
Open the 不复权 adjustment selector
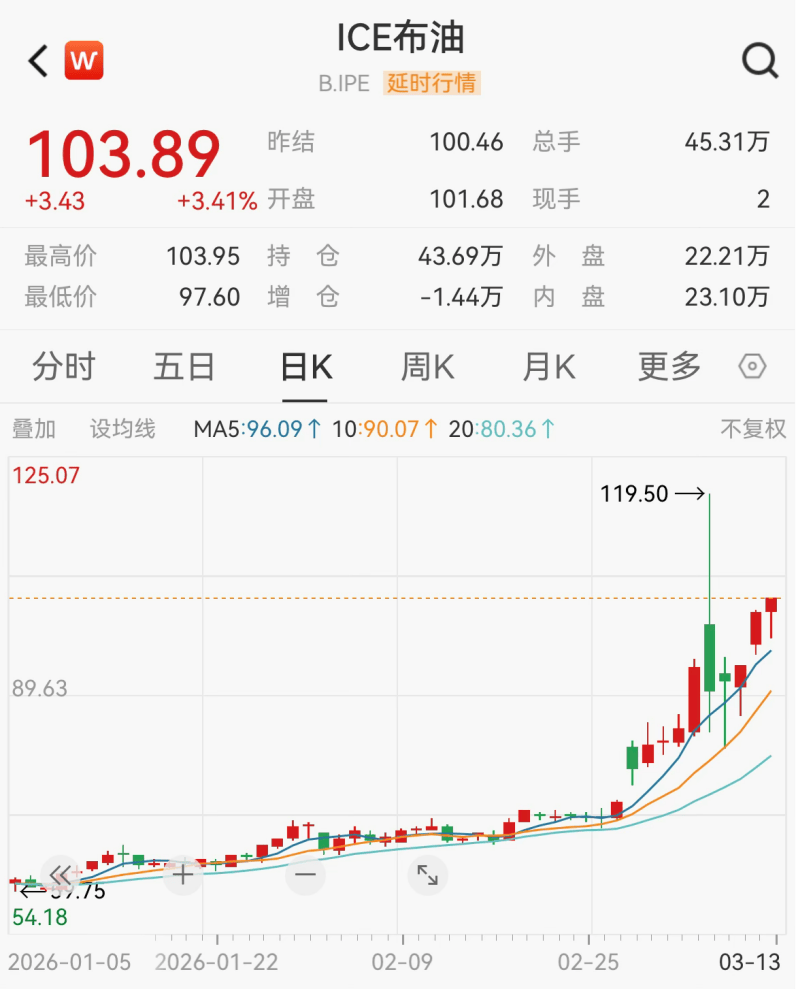pyautogui.click(x=753, y=430)
